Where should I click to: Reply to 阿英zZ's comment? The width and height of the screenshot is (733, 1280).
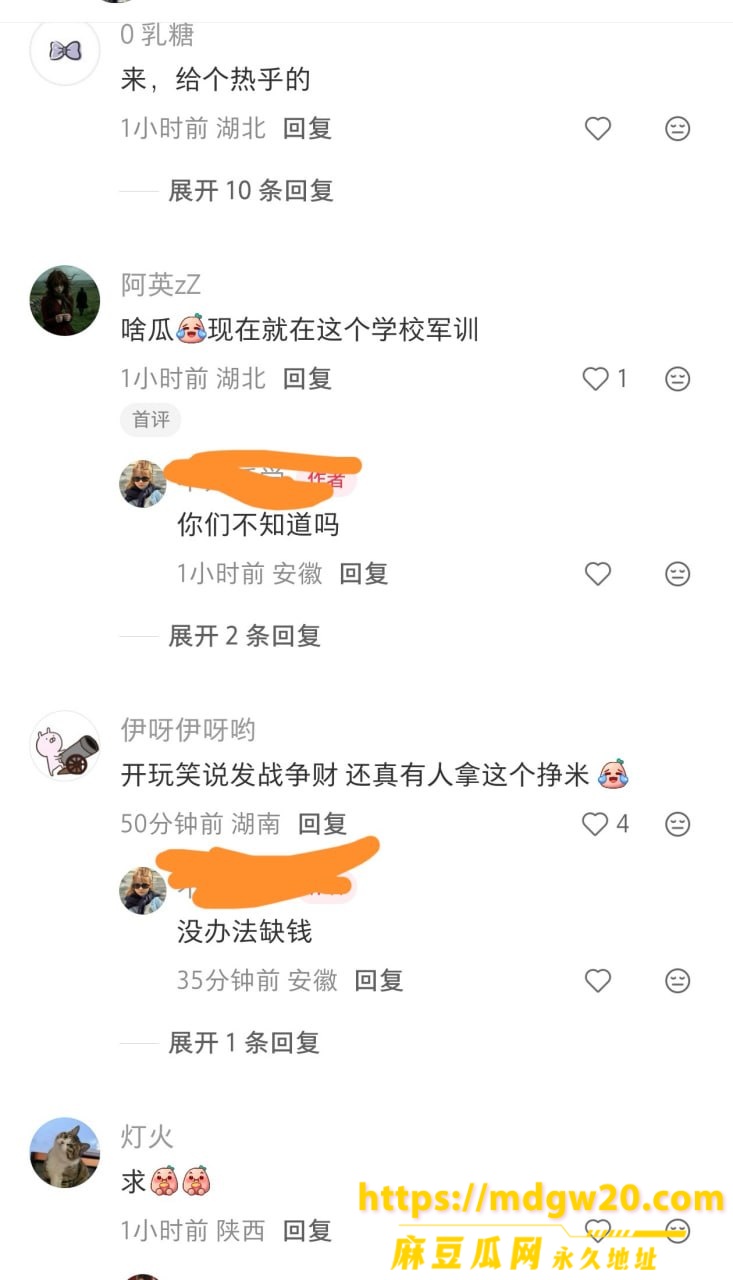click(x=307, y=378)
